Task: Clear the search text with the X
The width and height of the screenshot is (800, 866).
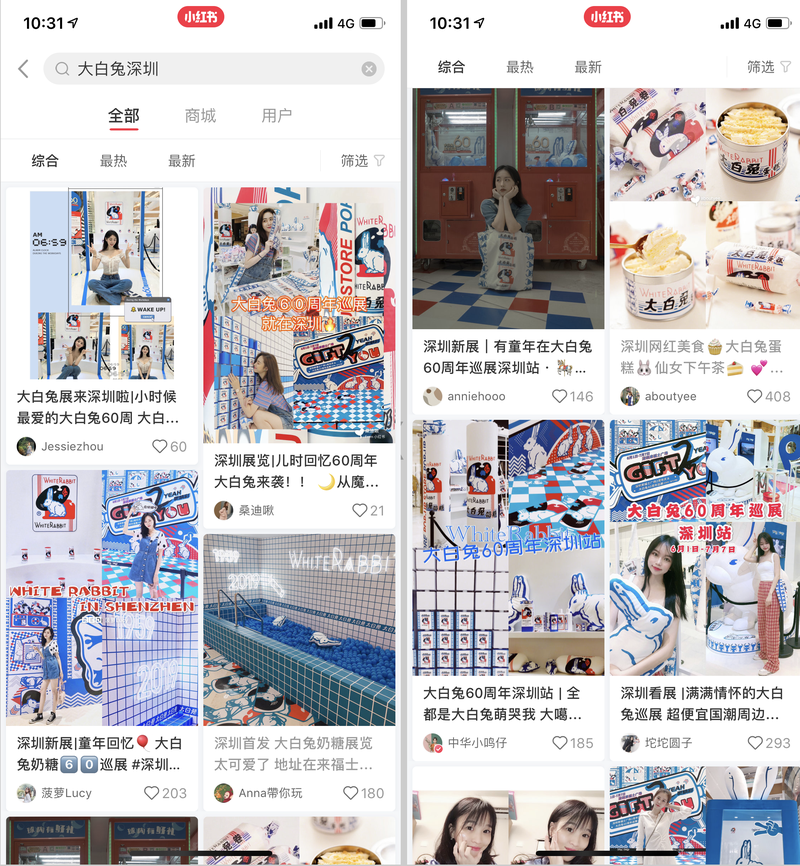Action: (369, 69)
